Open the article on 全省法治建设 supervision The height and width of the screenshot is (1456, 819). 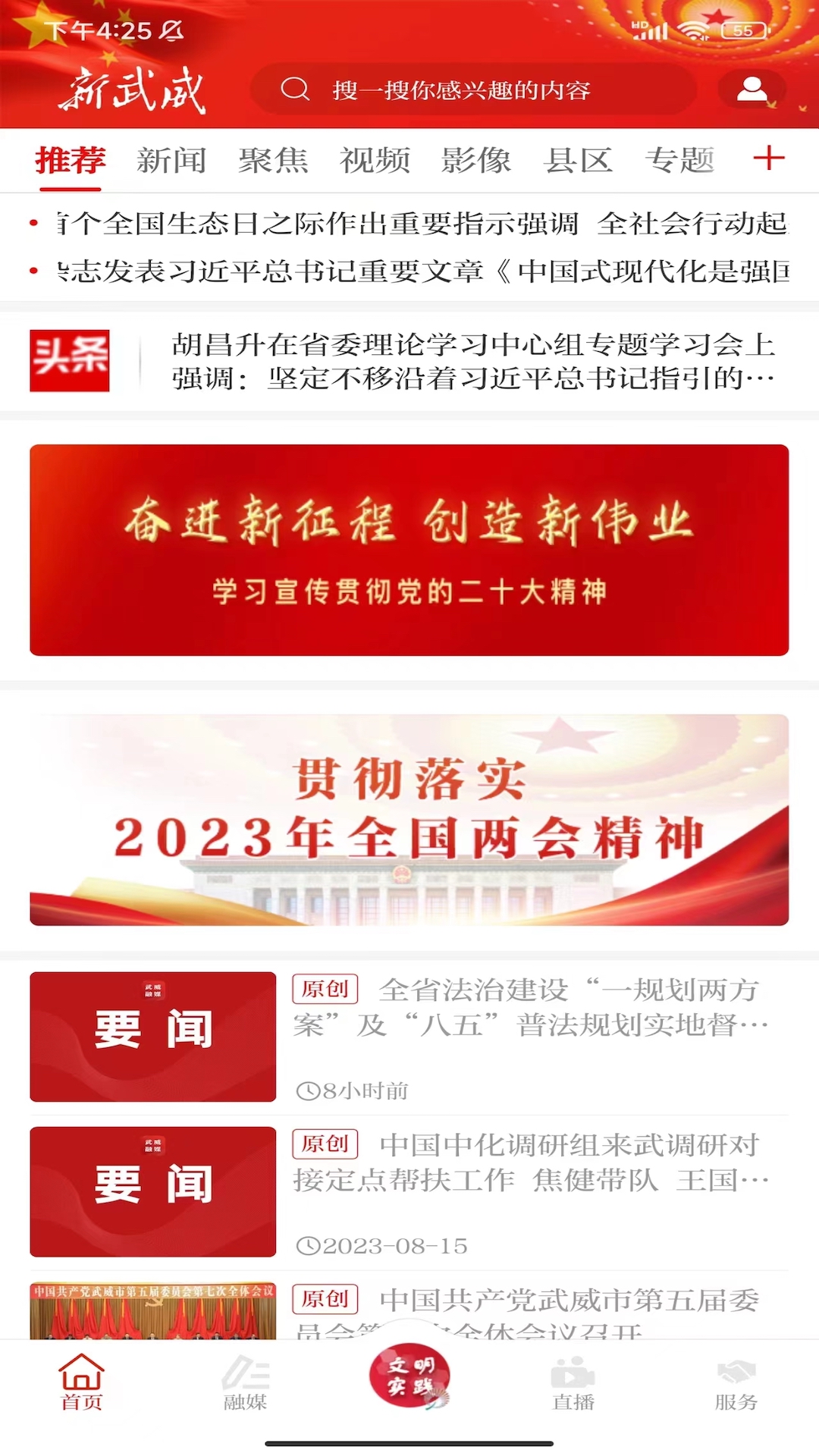click(409, 1037)
